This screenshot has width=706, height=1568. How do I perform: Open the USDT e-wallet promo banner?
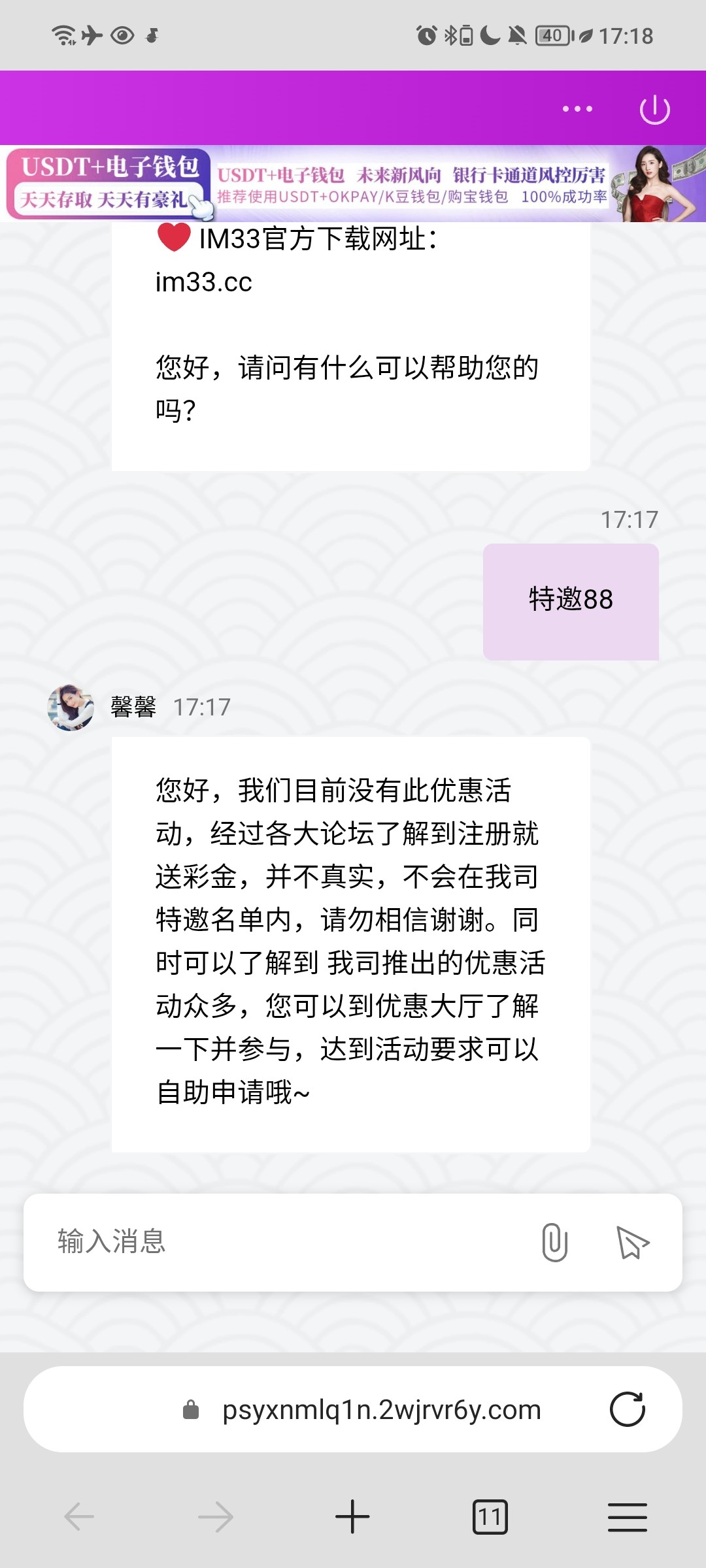pos(353,184)
